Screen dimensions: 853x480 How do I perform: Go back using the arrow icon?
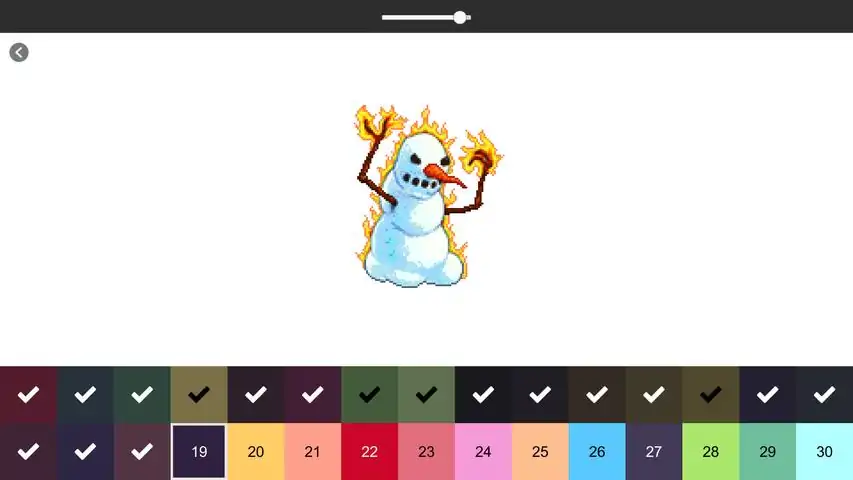(x=19, y=52)
